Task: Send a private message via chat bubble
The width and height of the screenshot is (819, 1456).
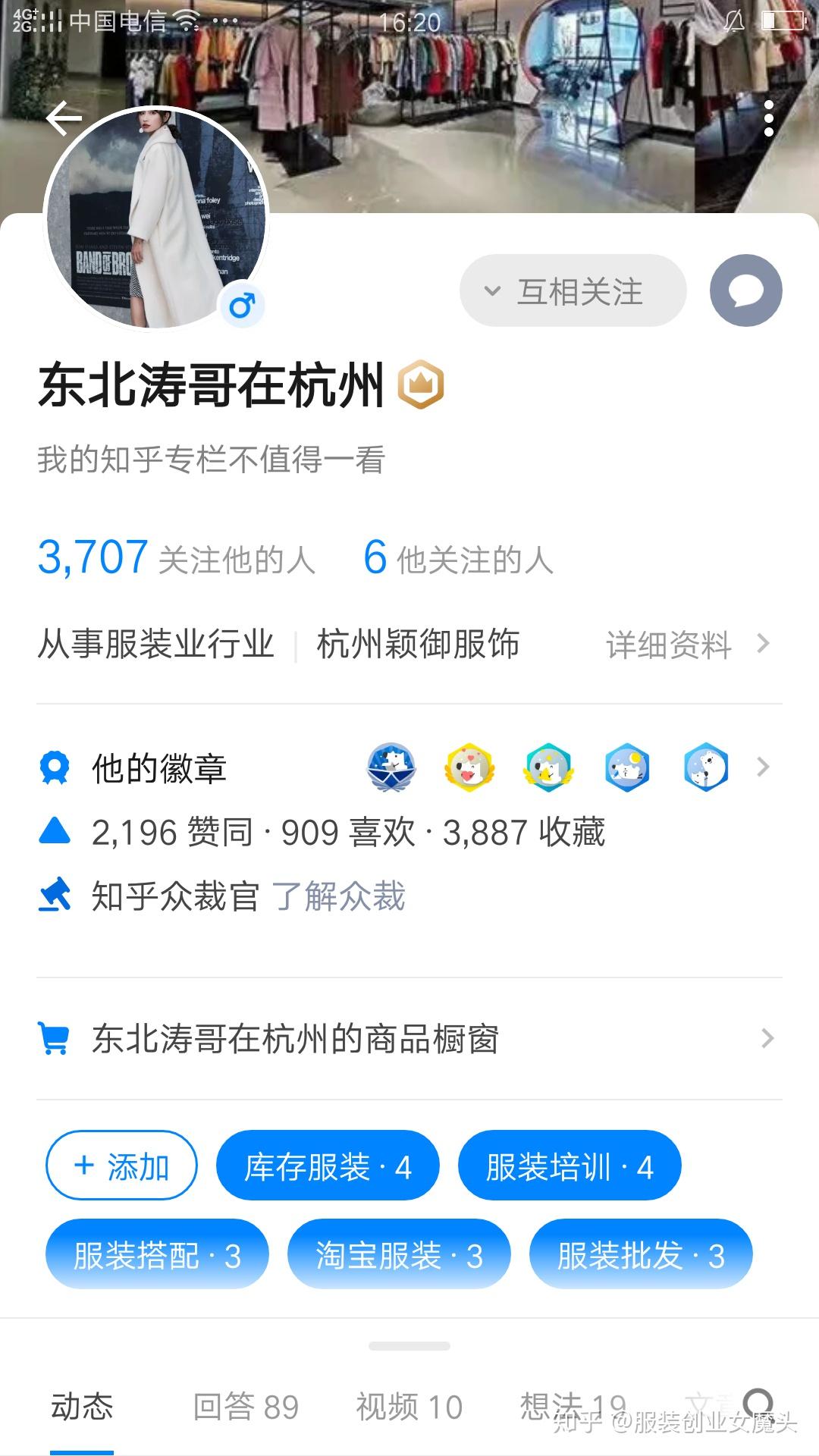Action: tap(746, 290)
